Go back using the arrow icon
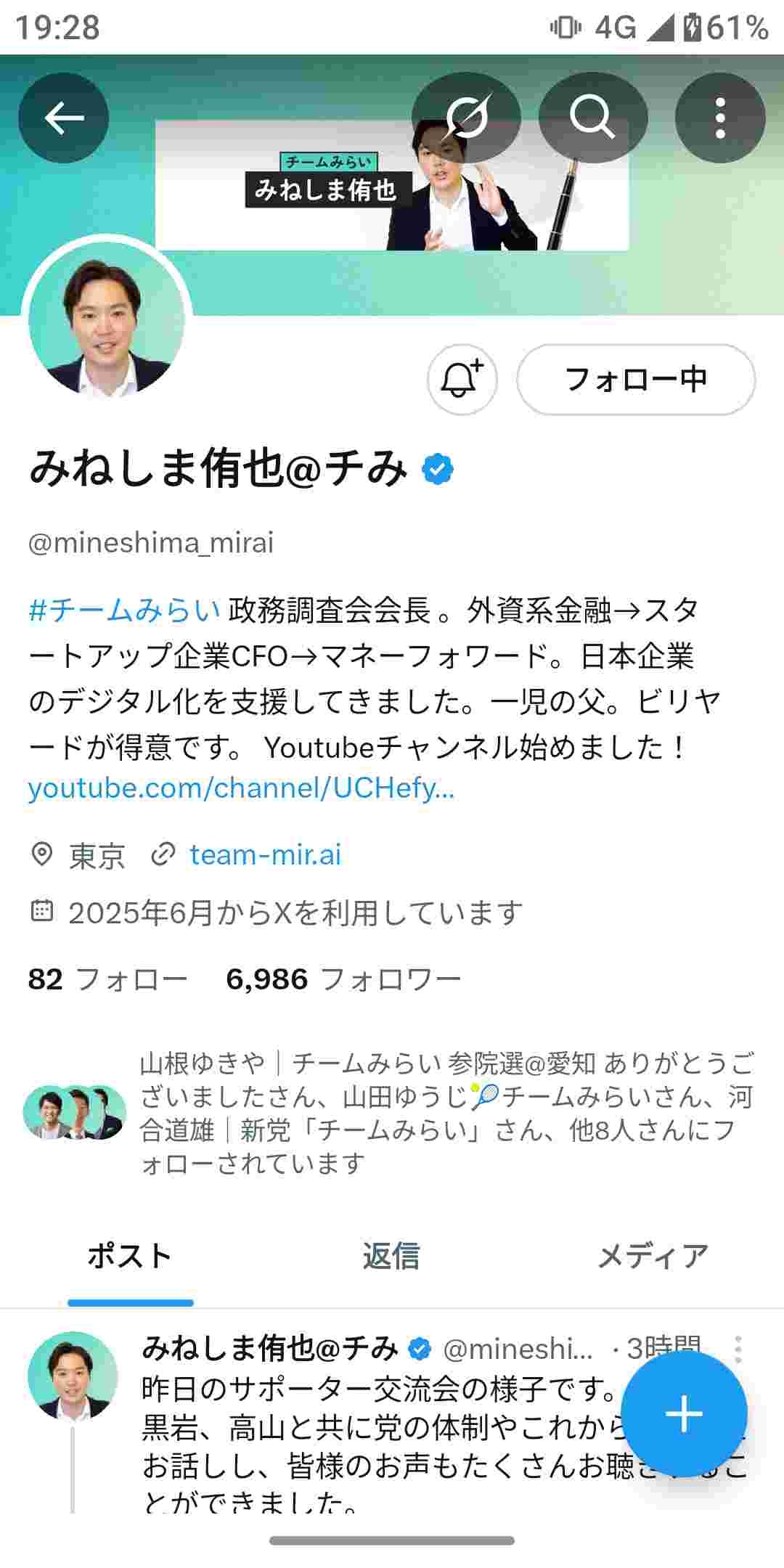The image size is (784, 1568). tap(64, 118)
